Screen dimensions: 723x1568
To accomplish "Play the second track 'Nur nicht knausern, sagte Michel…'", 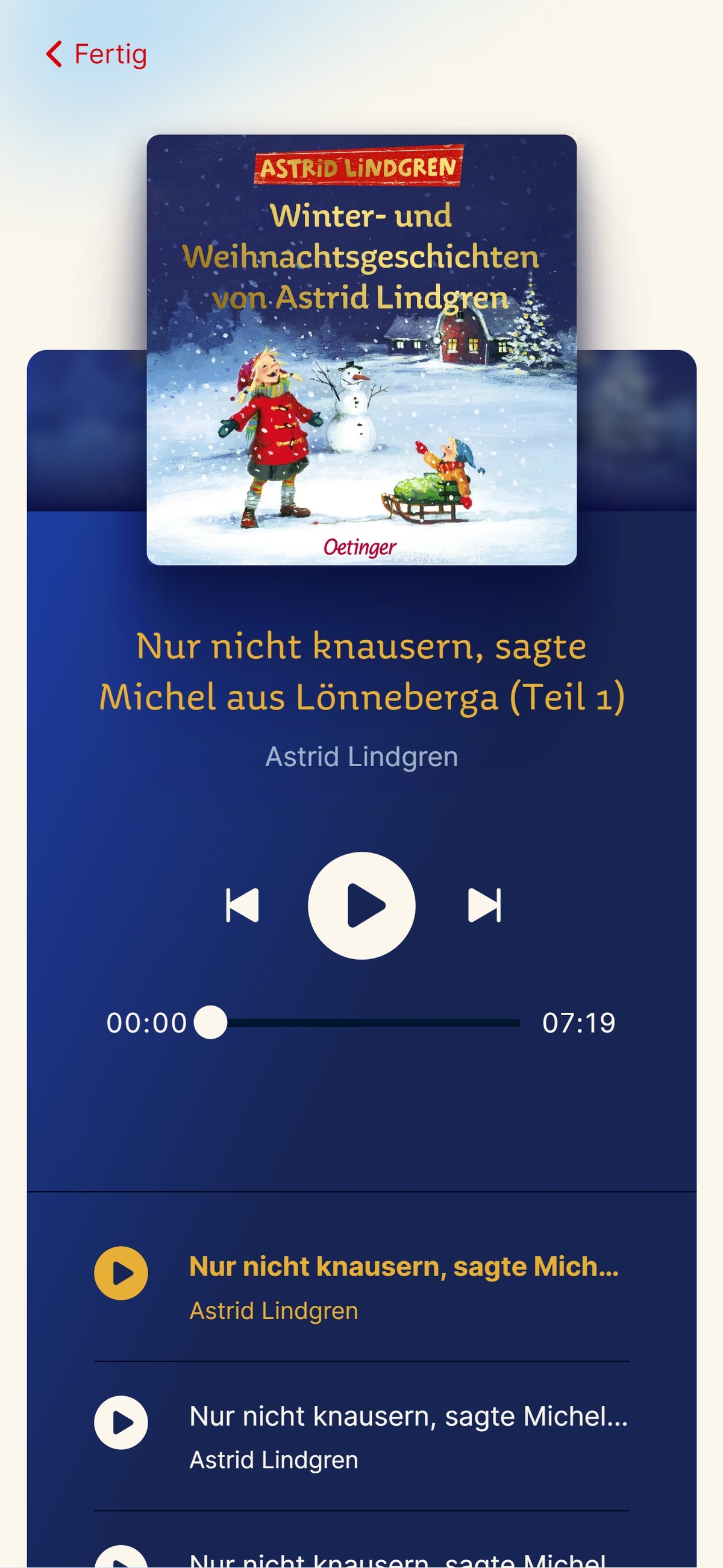I will pyautogui.click(x=121, y=1423).
